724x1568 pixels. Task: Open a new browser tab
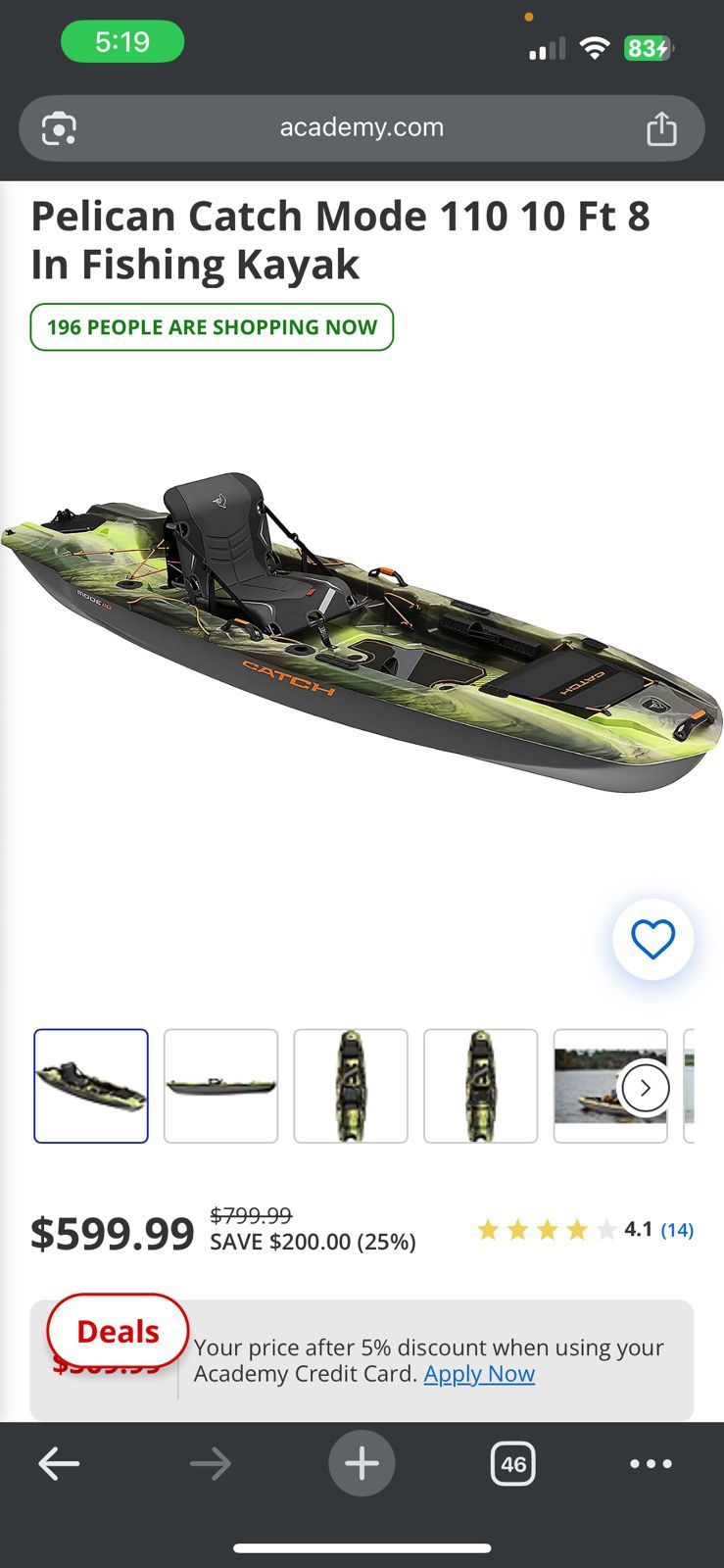[x=362, y=1464]
